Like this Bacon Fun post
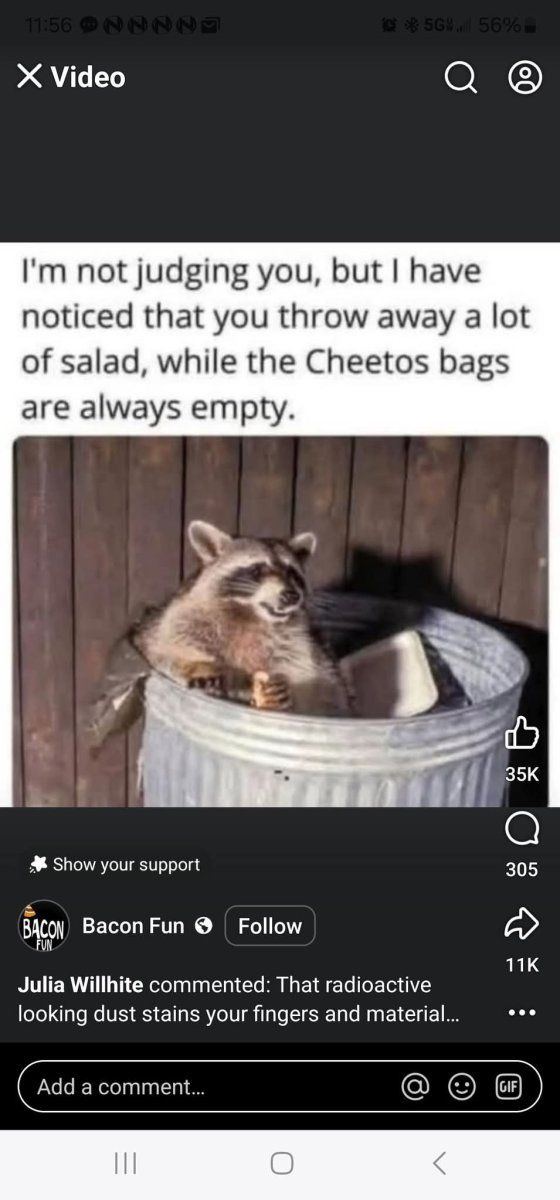The height and width of the screenshot is (1200, 560). pos(522,735)
